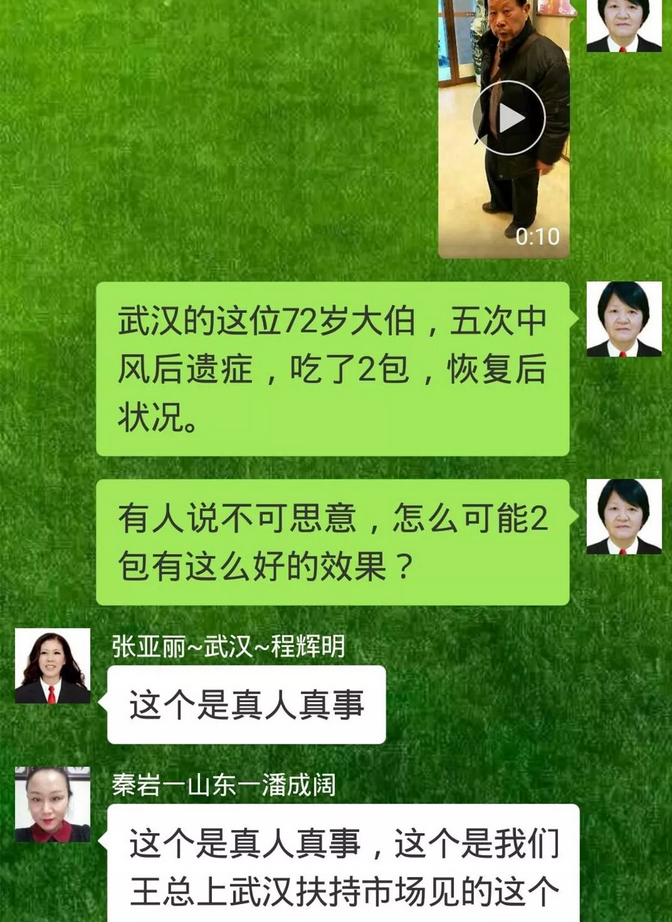Open 秦岩一山东一潘成阔's profile avatar
672x922 pixels.
coord(52,804)
